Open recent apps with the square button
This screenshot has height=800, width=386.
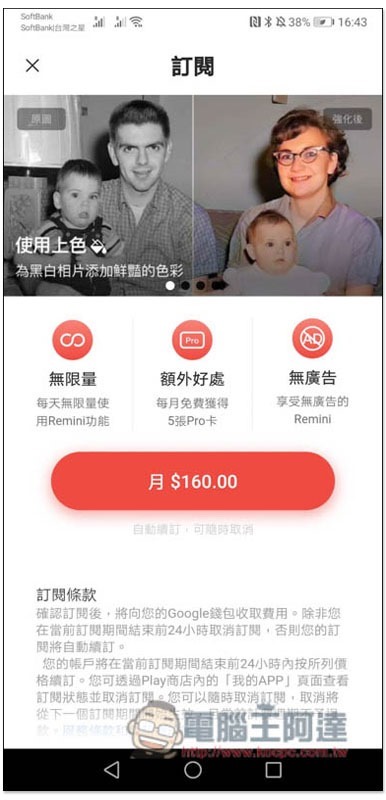coord(274,770)
